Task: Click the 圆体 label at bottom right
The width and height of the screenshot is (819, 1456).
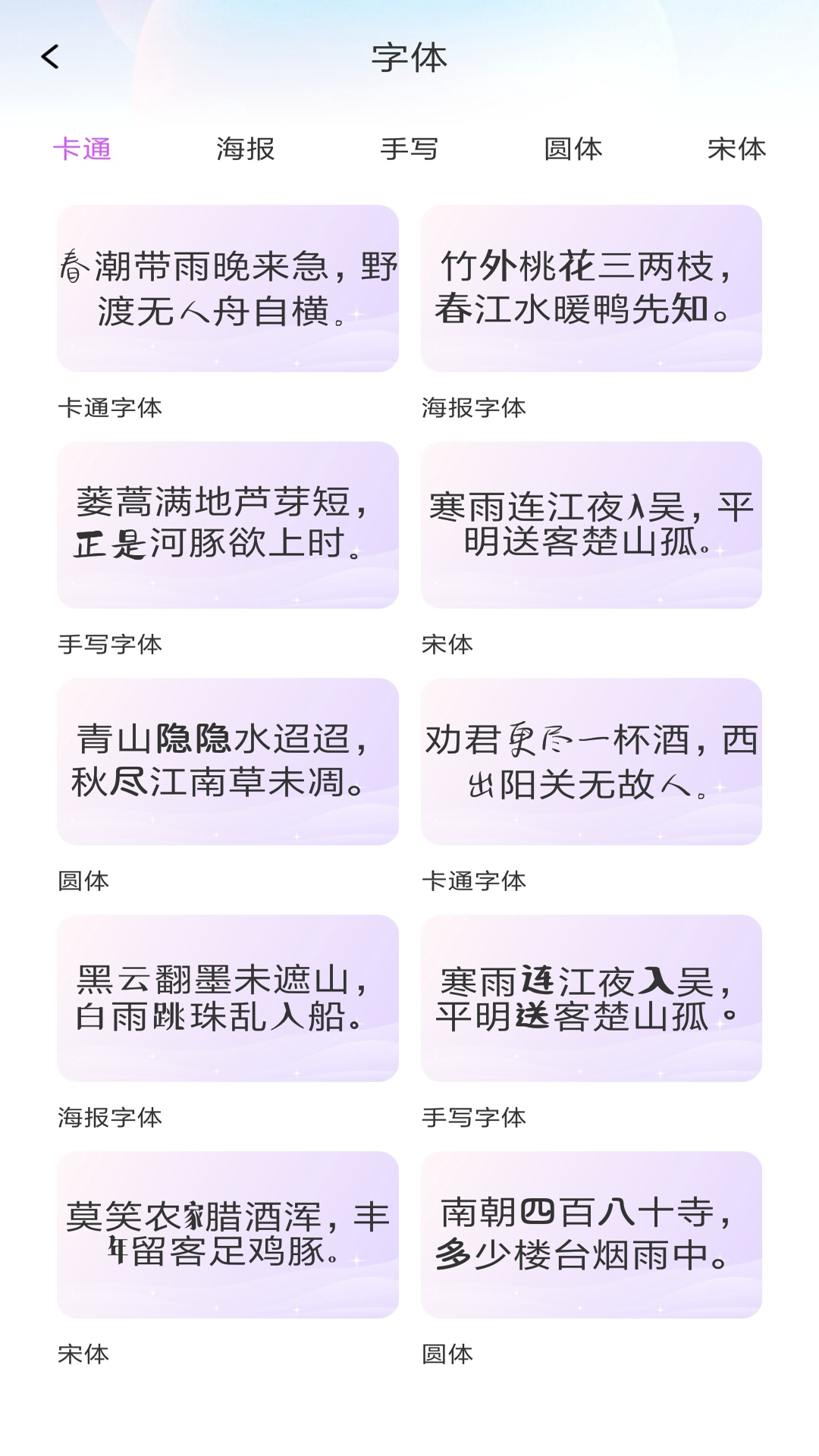Action: pyautogui.click(x=447, y=1356)
